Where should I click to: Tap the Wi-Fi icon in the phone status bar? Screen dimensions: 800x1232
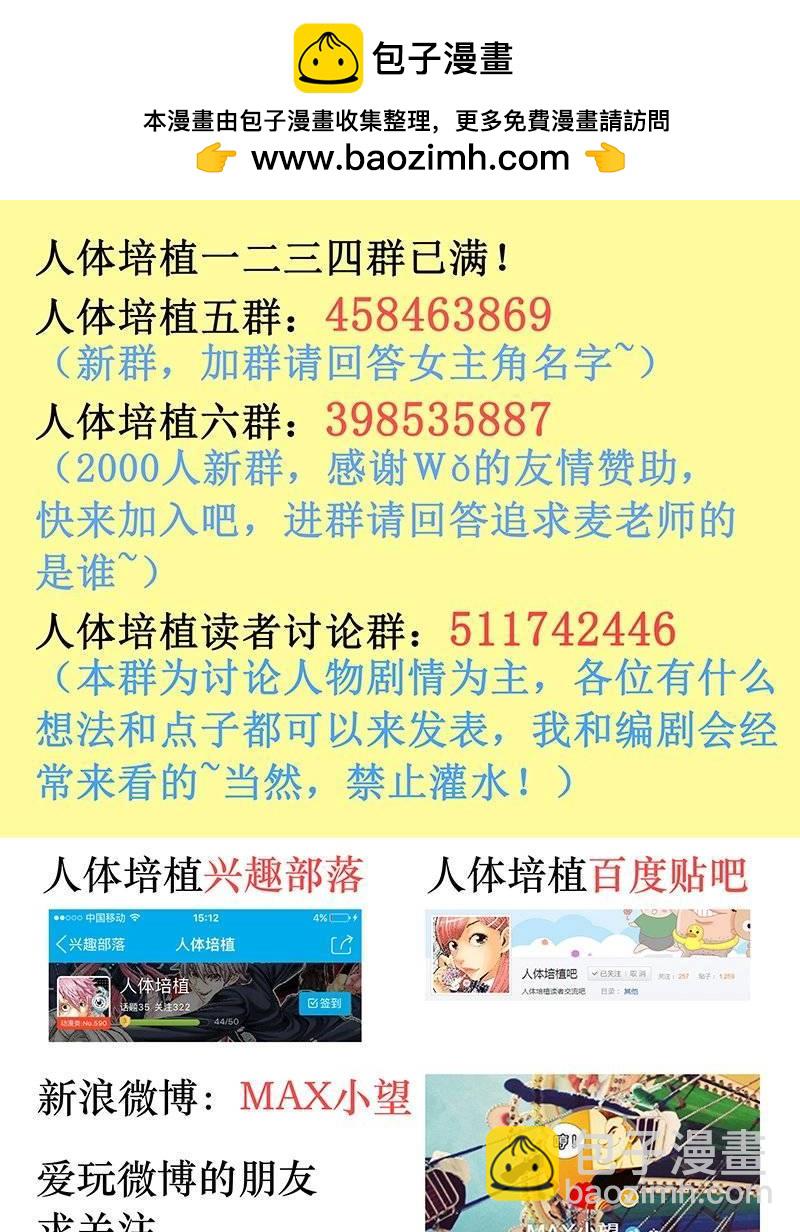pos(136,917)
